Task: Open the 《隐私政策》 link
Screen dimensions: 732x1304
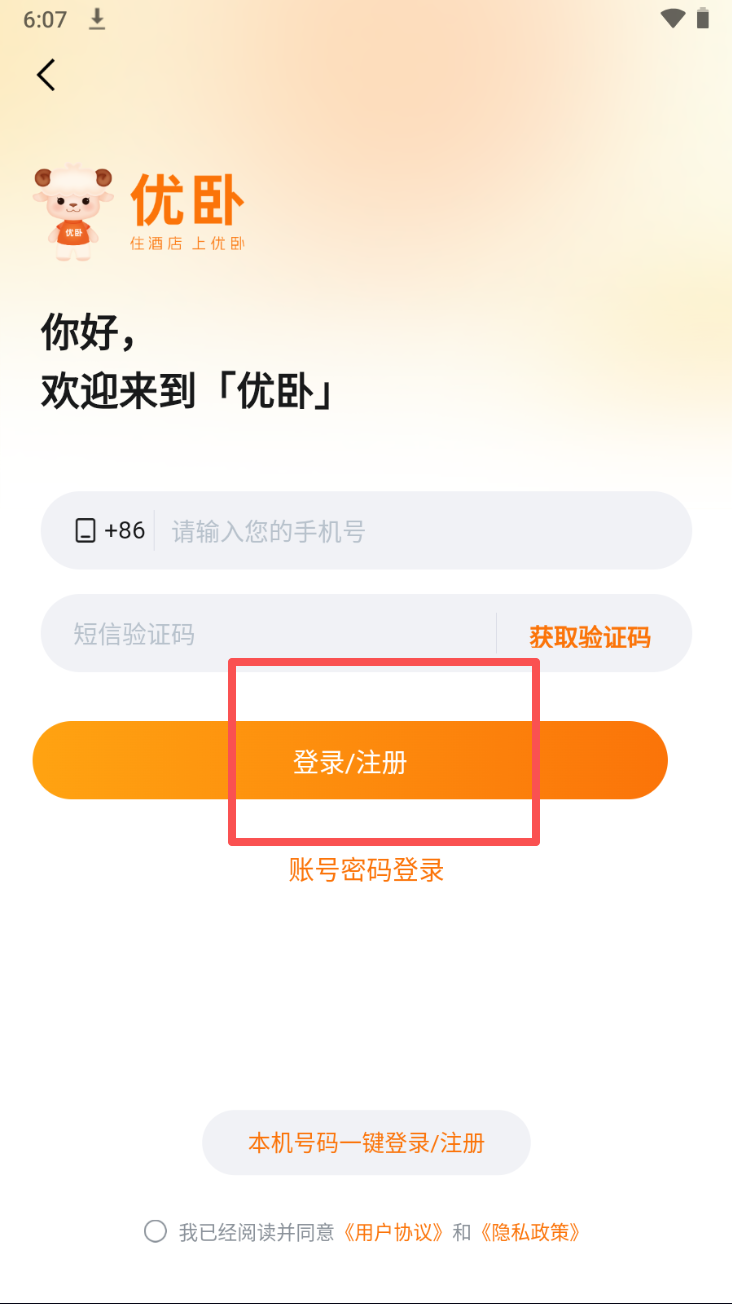Action: pyautogui.click(x=530, y=1232)
